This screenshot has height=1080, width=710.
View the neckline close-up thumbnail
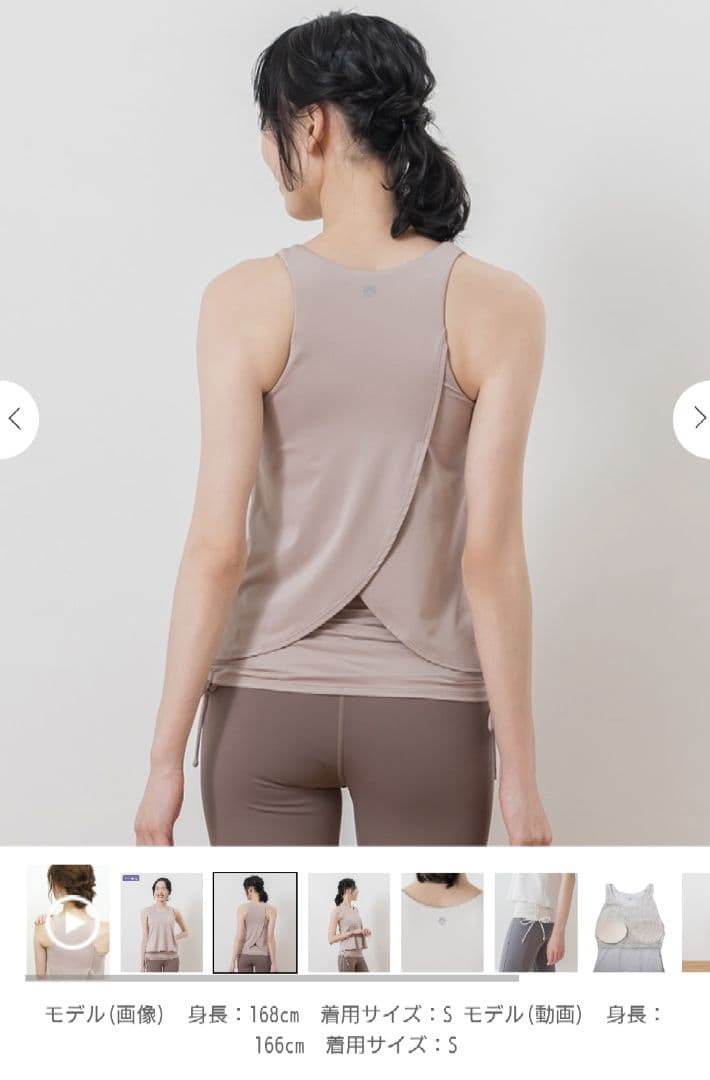(x=442, y=922)
